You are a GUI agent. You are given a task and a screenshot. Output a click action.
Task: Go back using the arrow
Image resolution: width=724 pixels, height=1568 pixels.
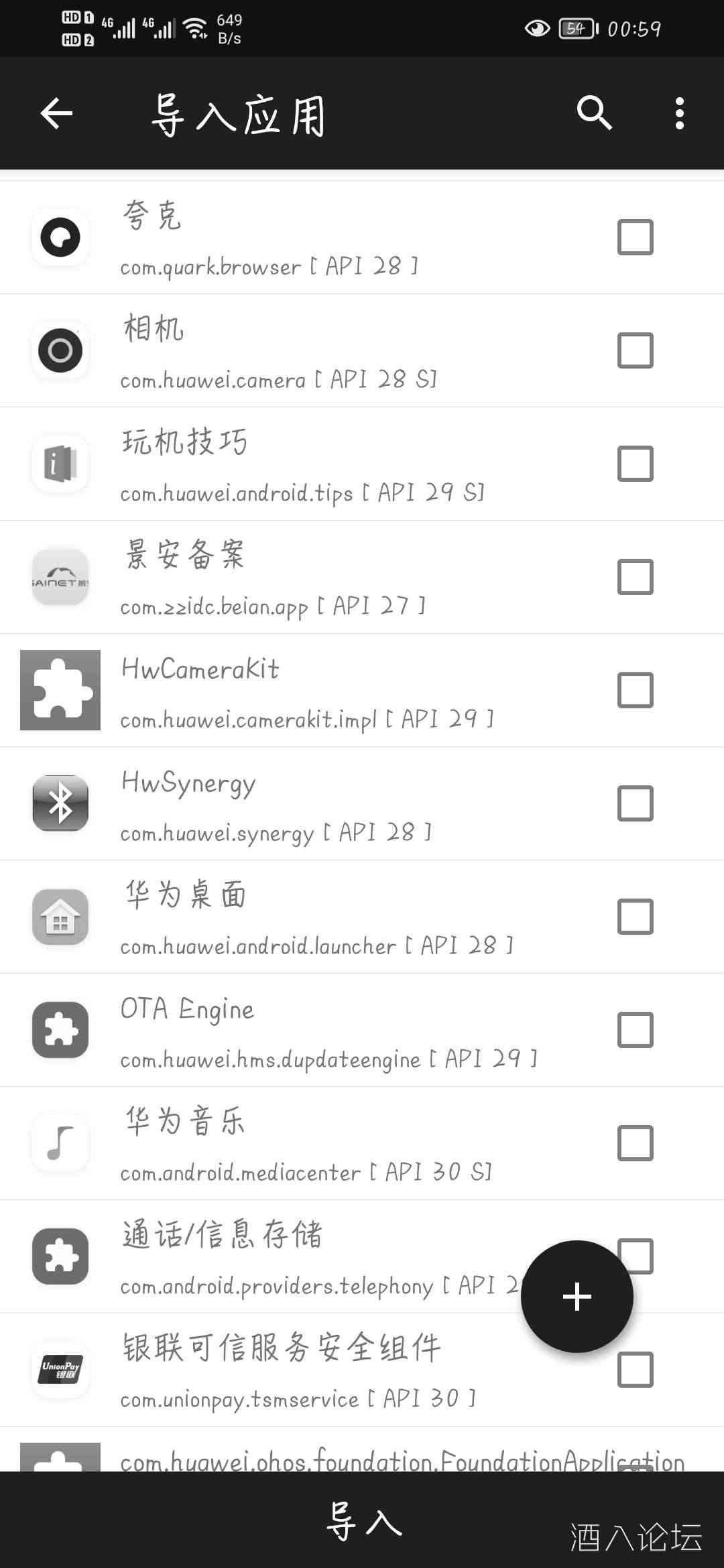click(x=56, y=113)
